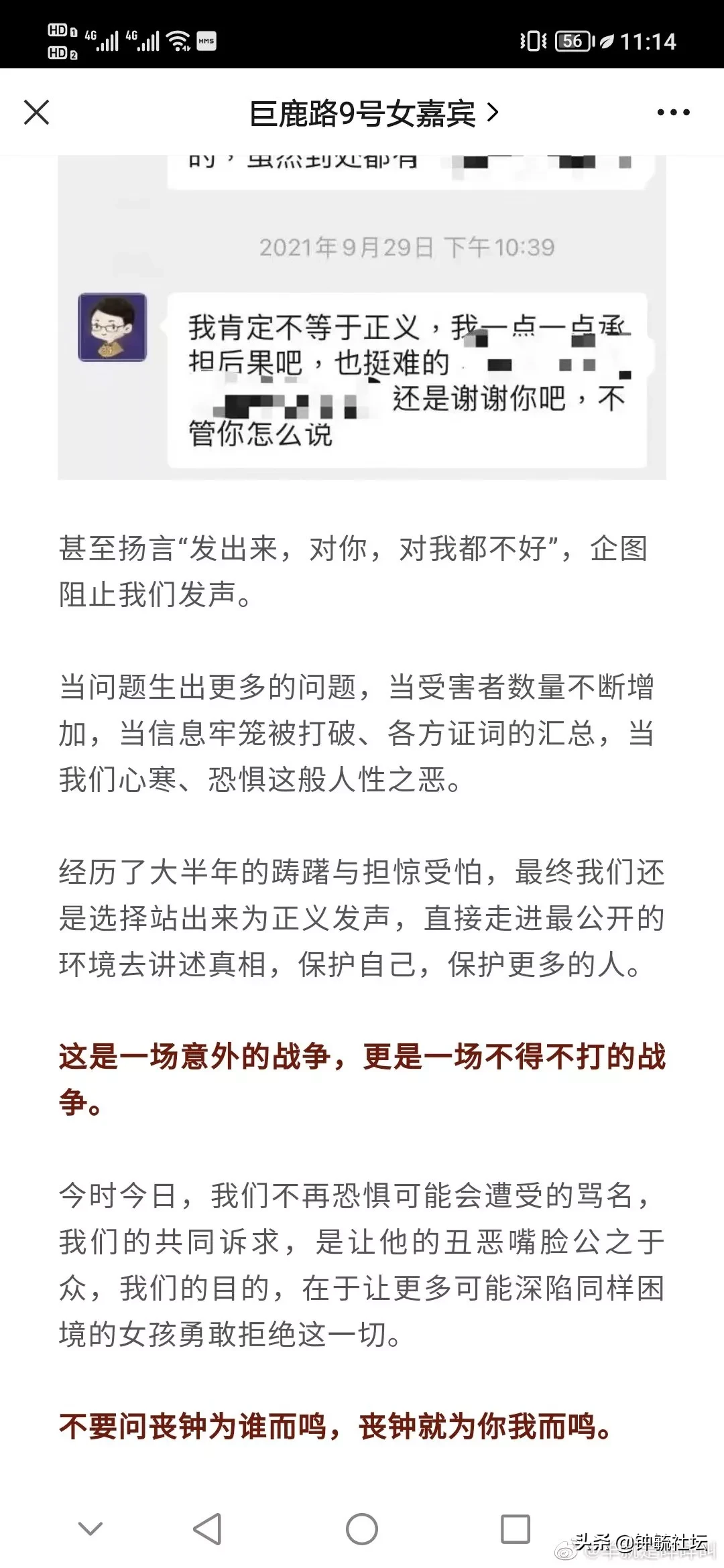This screenshot has width=724, height=1568.
Task: Return to the home screen
Action: 362,1529
